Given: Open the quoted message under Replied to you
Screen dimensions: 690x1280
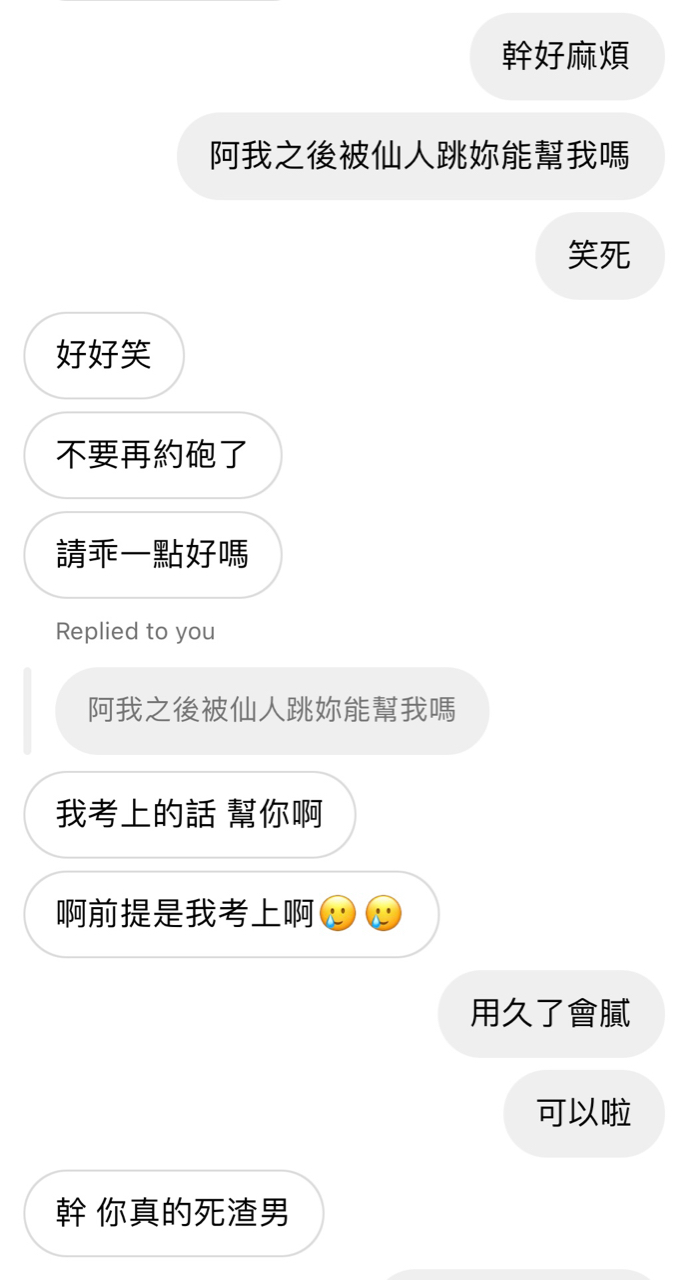Looking at the screenshot, I should coord(272,711).
